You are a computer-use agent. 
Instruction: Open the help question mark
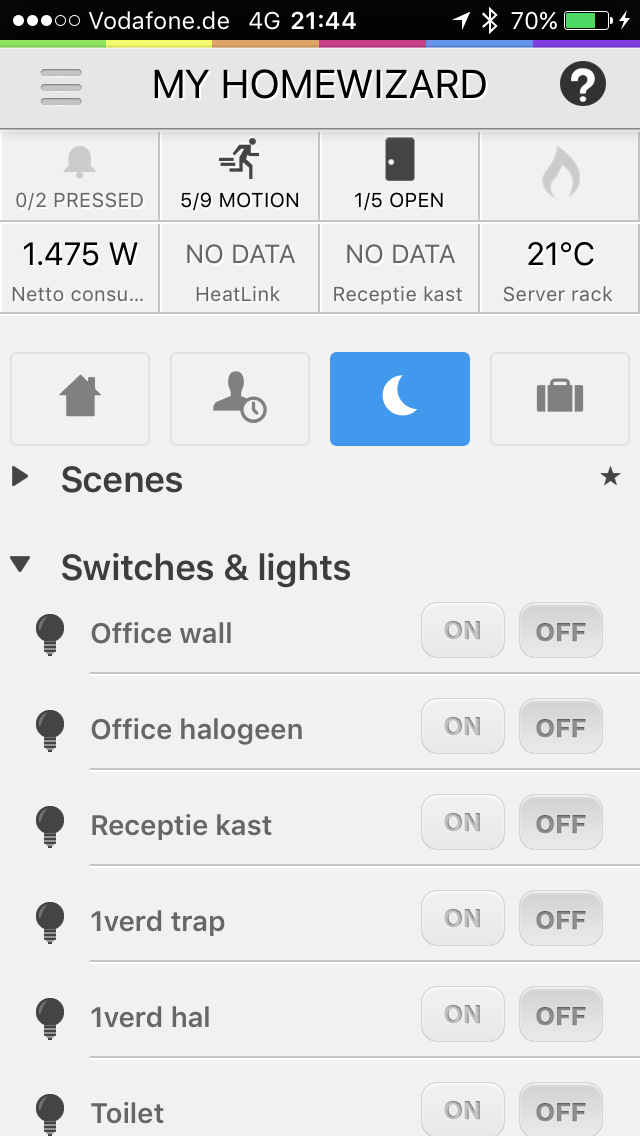(x=583, y=85)
